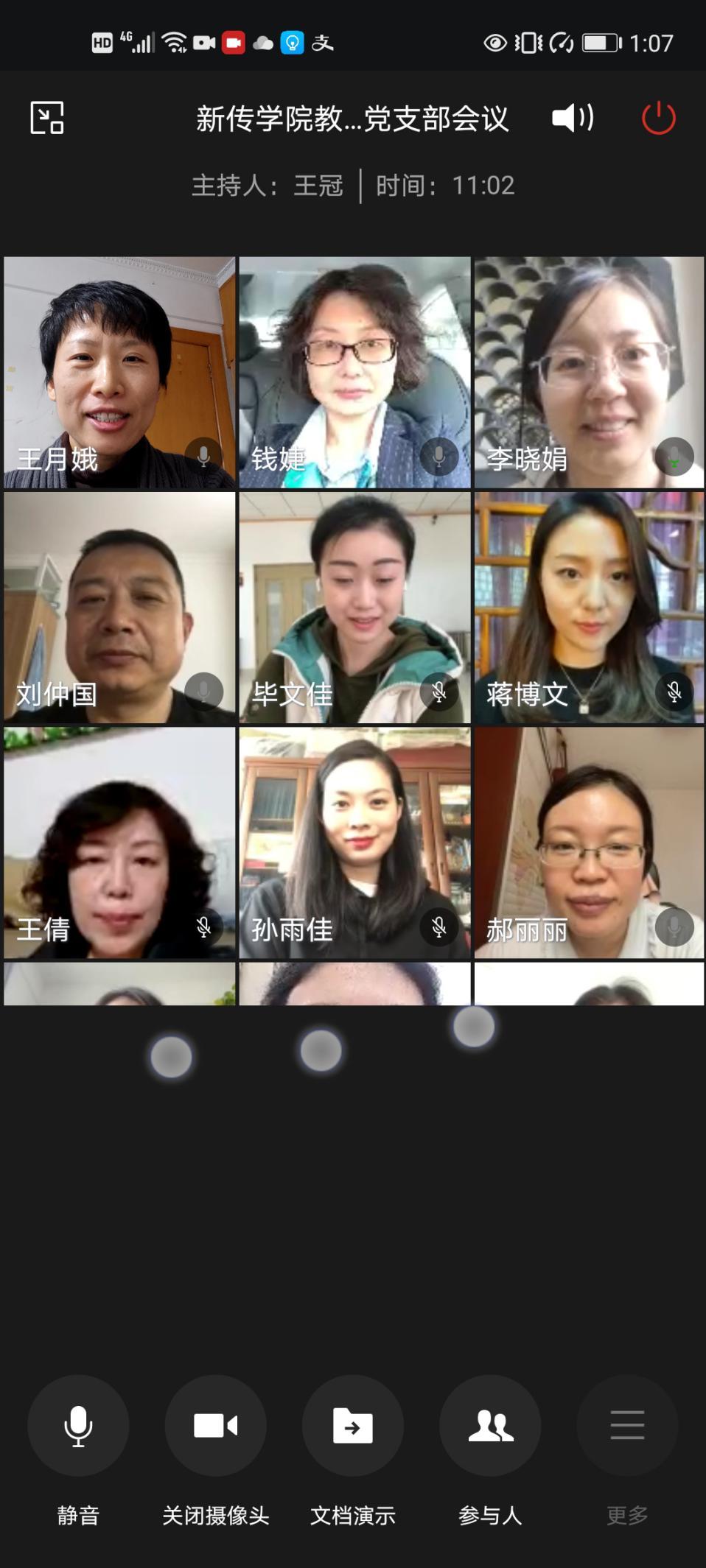706x1568 pixels.
Task: Select 孙雨佳's video tile
Action: [x=354, y=843]
